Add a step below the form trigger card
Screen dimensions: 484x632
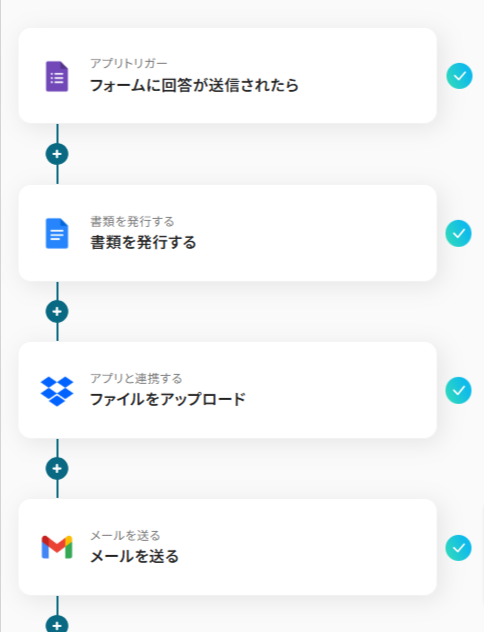[57, 154]
